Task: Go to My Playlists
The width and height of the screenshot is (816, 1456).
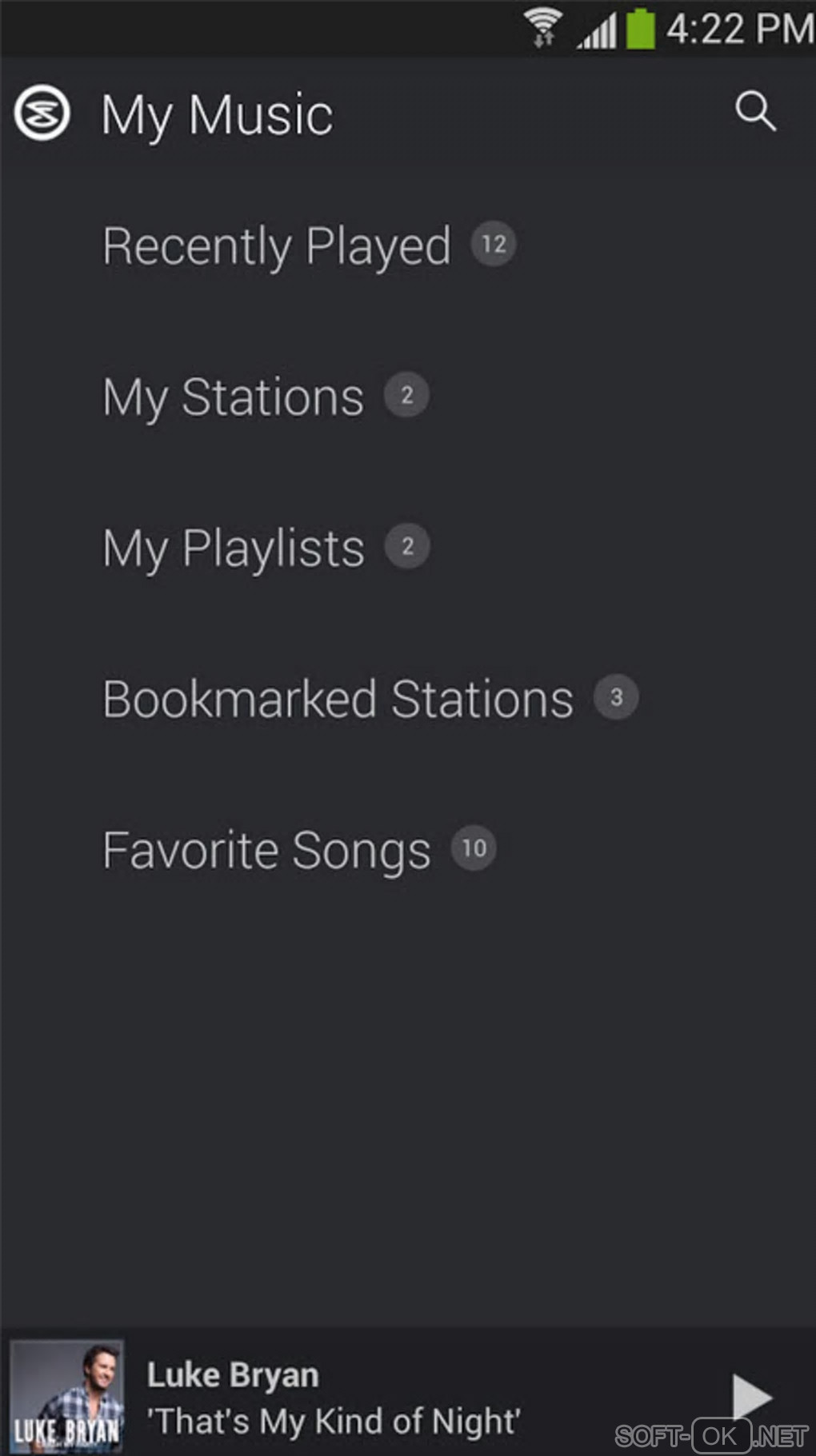Action: [234, 548]
